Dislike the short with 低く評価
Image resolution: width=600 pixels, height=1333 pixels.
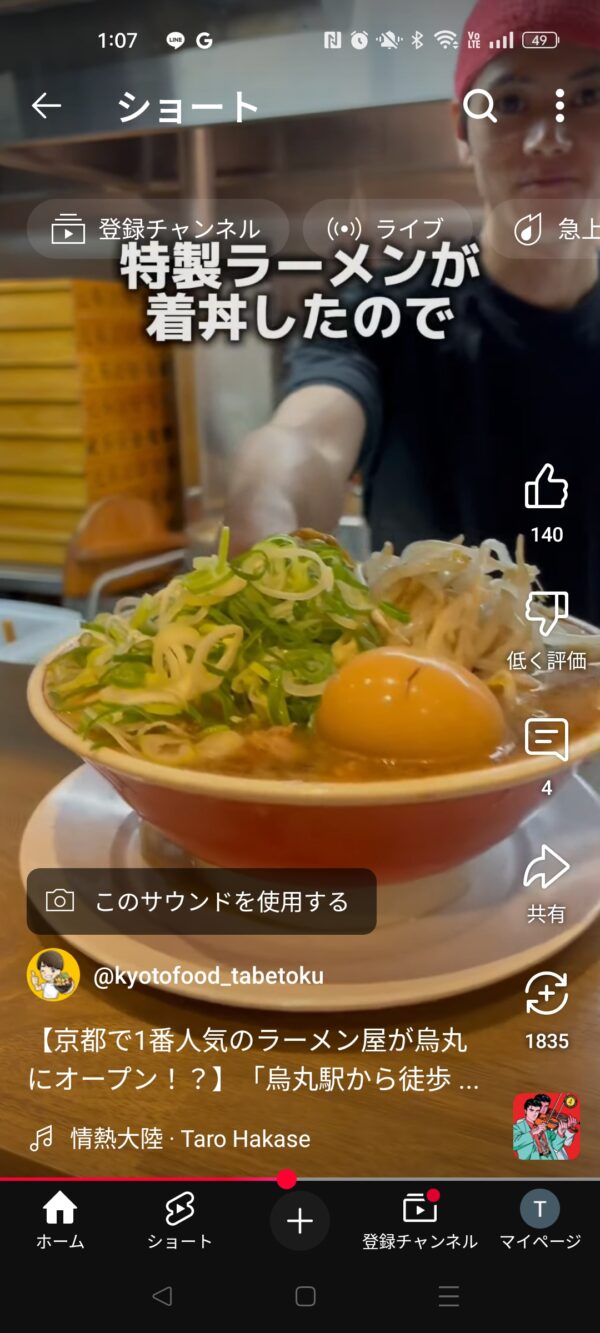point(546,615)
